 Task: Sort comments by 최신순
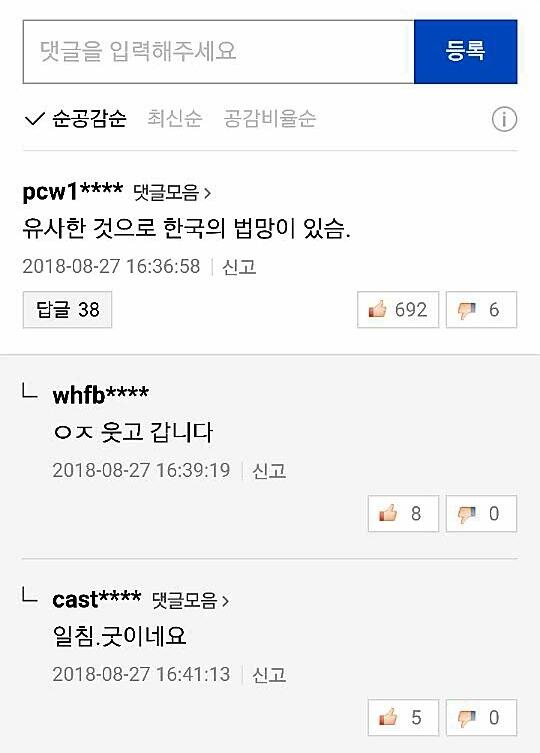pos(174,119)
